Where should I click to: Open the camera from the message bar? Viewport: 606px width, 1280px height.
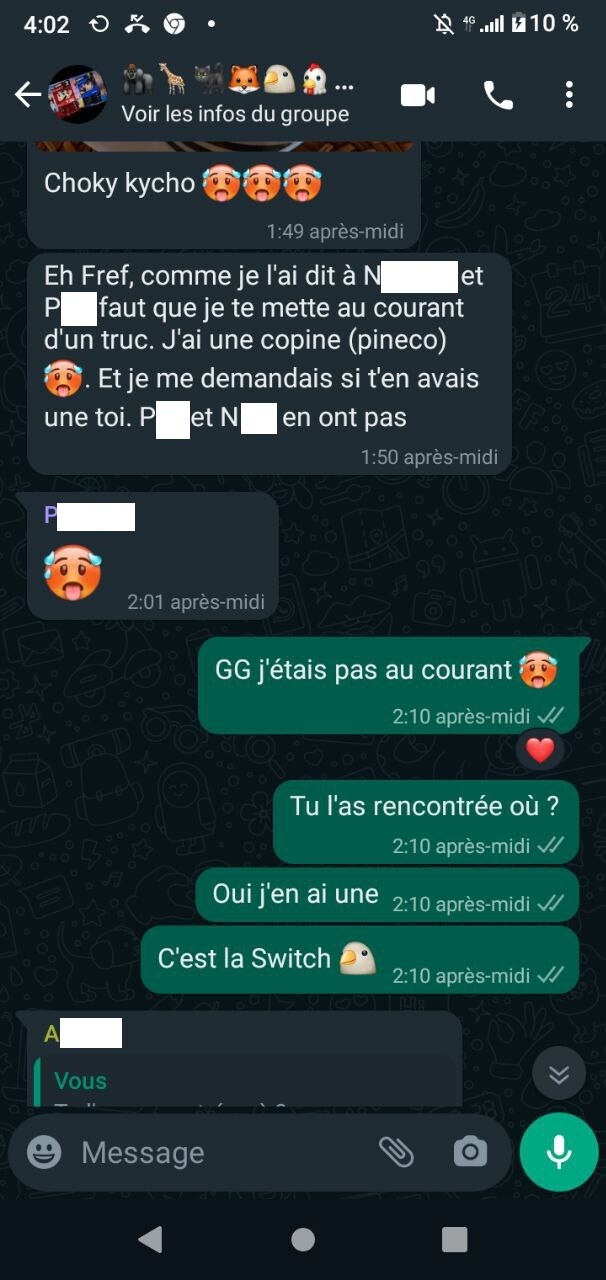point(470,1152)
